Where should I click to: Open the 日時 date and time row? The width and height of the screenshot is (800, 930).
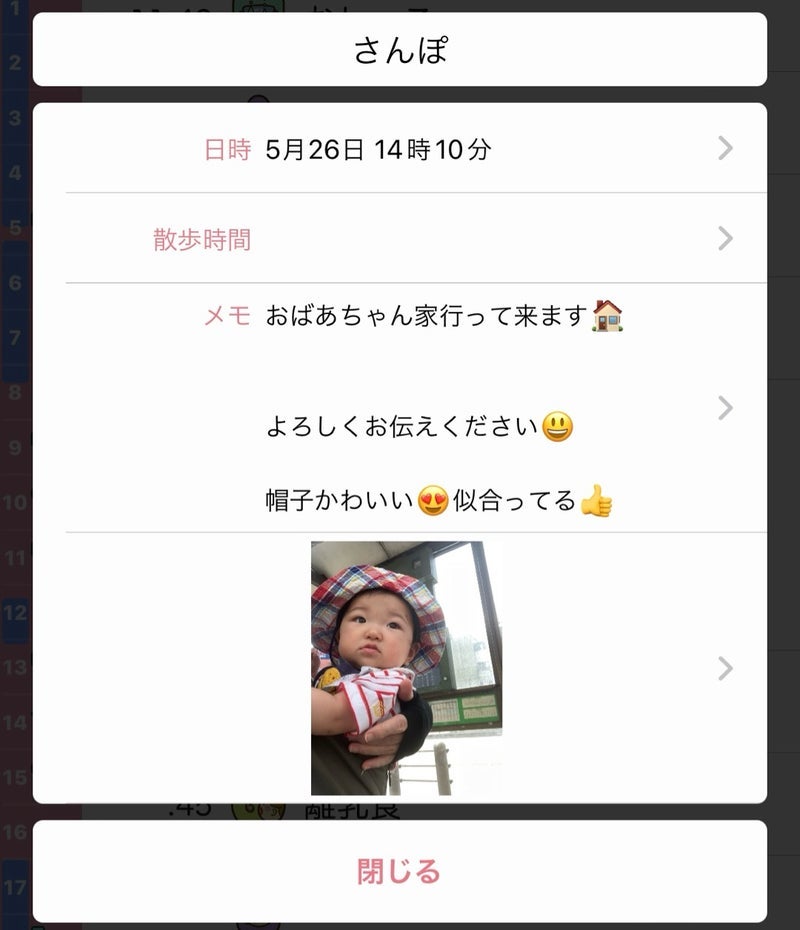tap(400, 150)
